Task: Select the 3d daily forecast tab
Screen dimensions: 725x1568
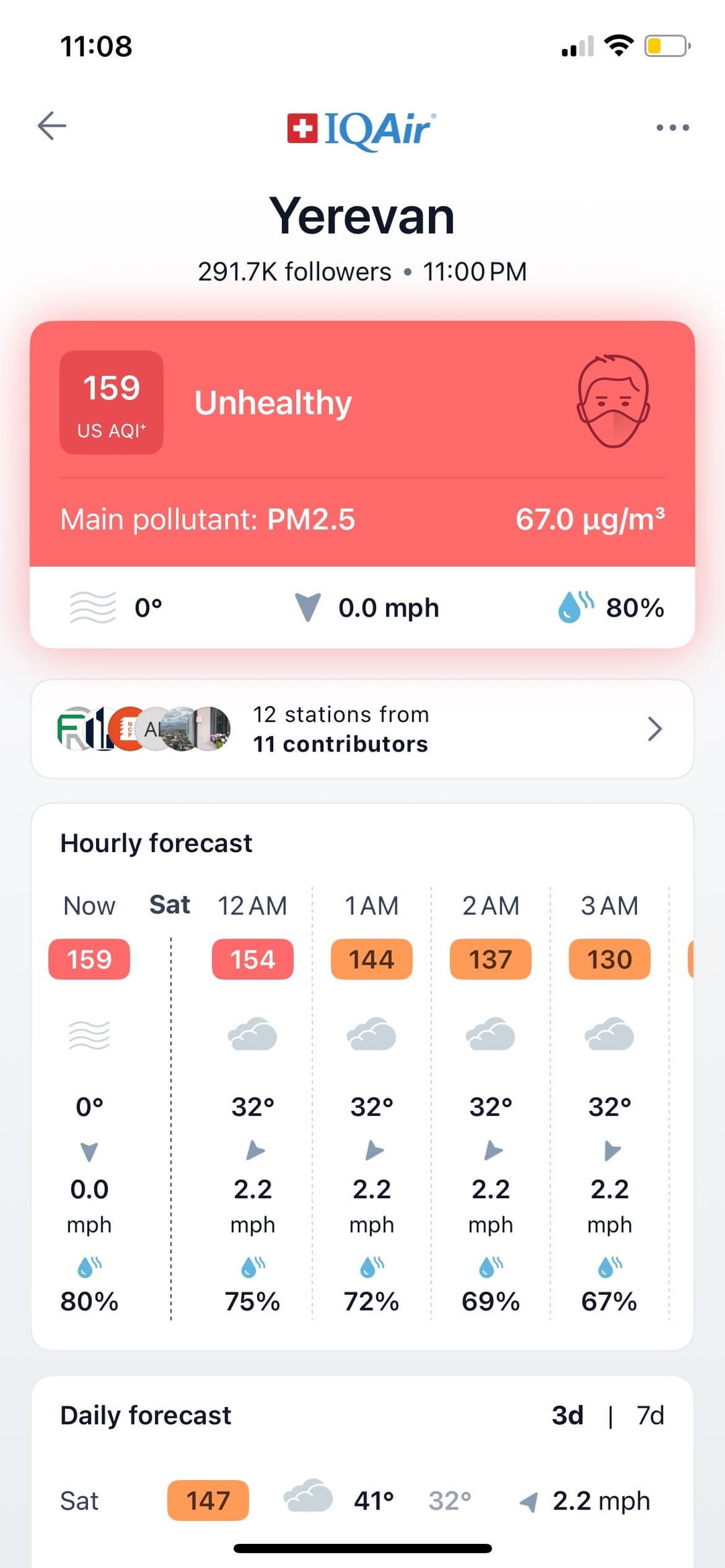Action: click(567, 1415)
